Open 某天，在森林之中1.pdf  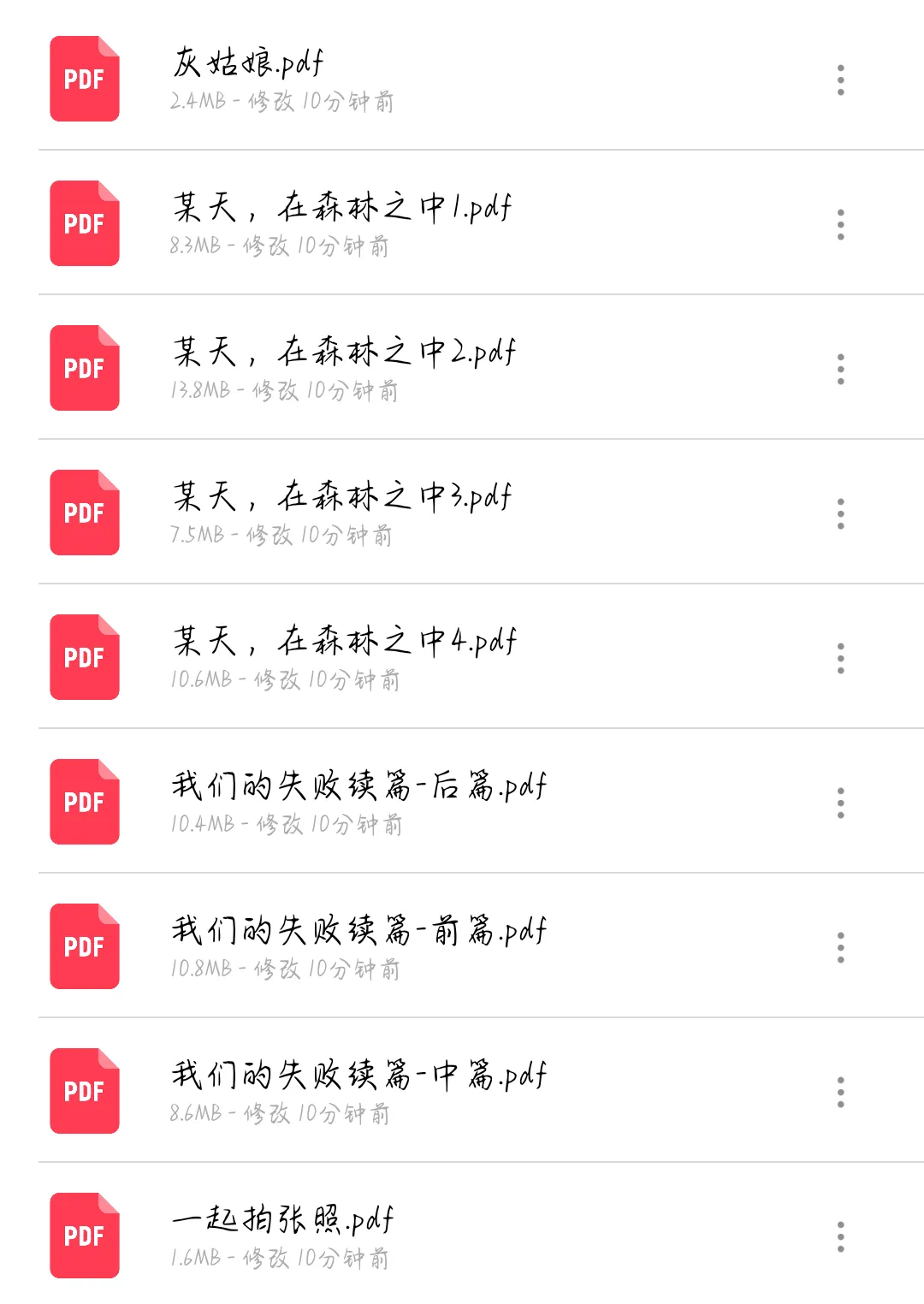click(x=342, y=209)
